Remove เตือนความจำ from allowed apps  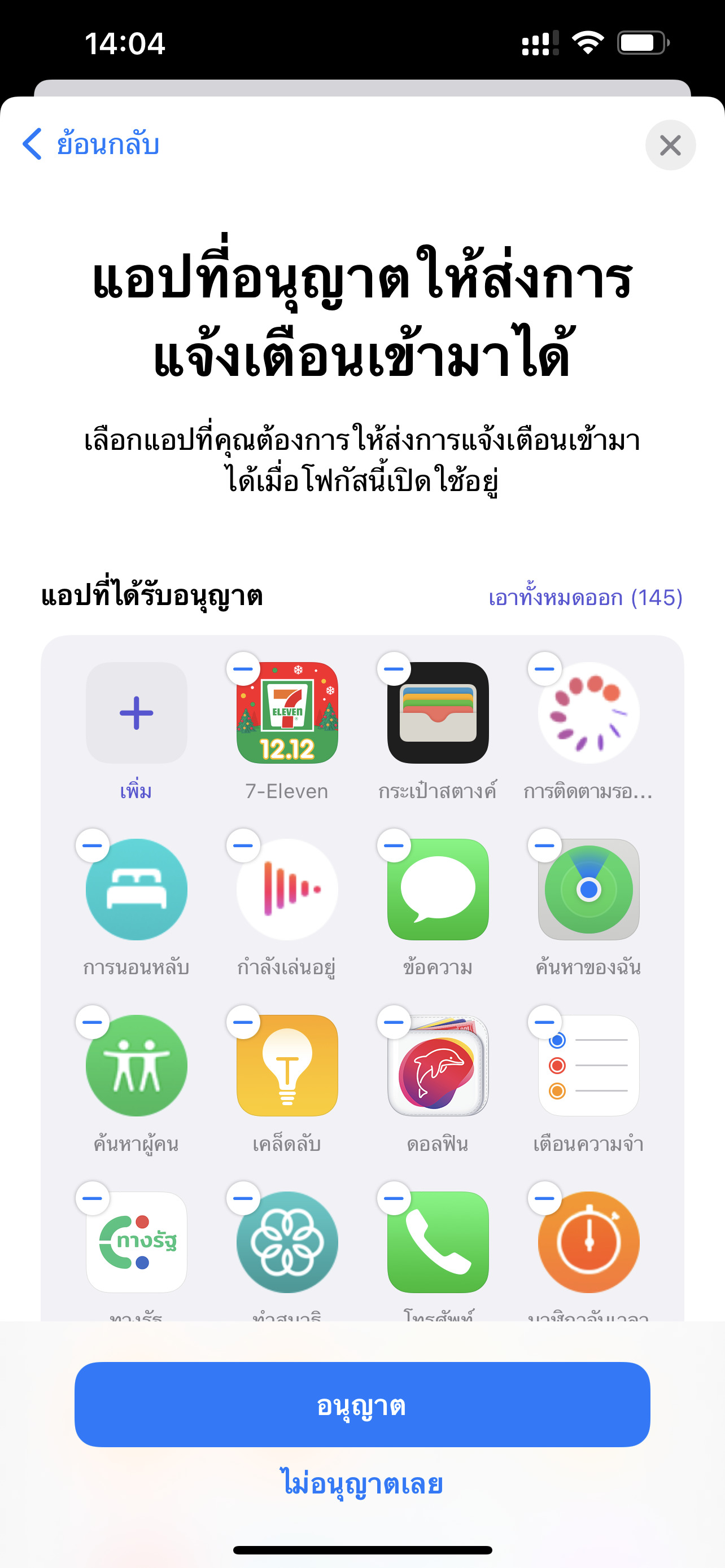pyautogui.click(x=544, y=1022)
